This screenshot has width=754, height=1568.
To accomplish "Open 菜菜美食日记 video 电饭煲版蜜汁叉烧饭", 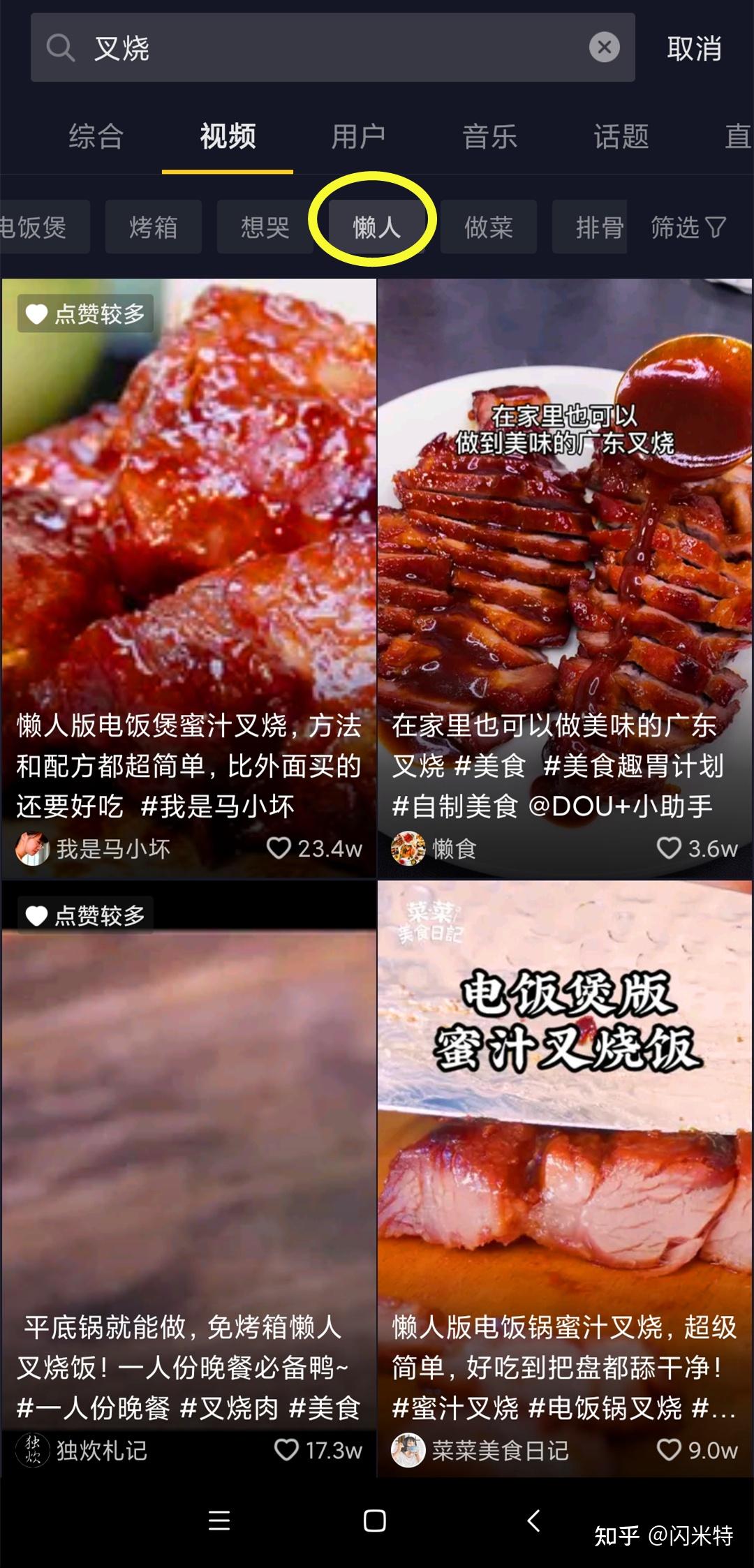I will click(x=565, y=1178).
